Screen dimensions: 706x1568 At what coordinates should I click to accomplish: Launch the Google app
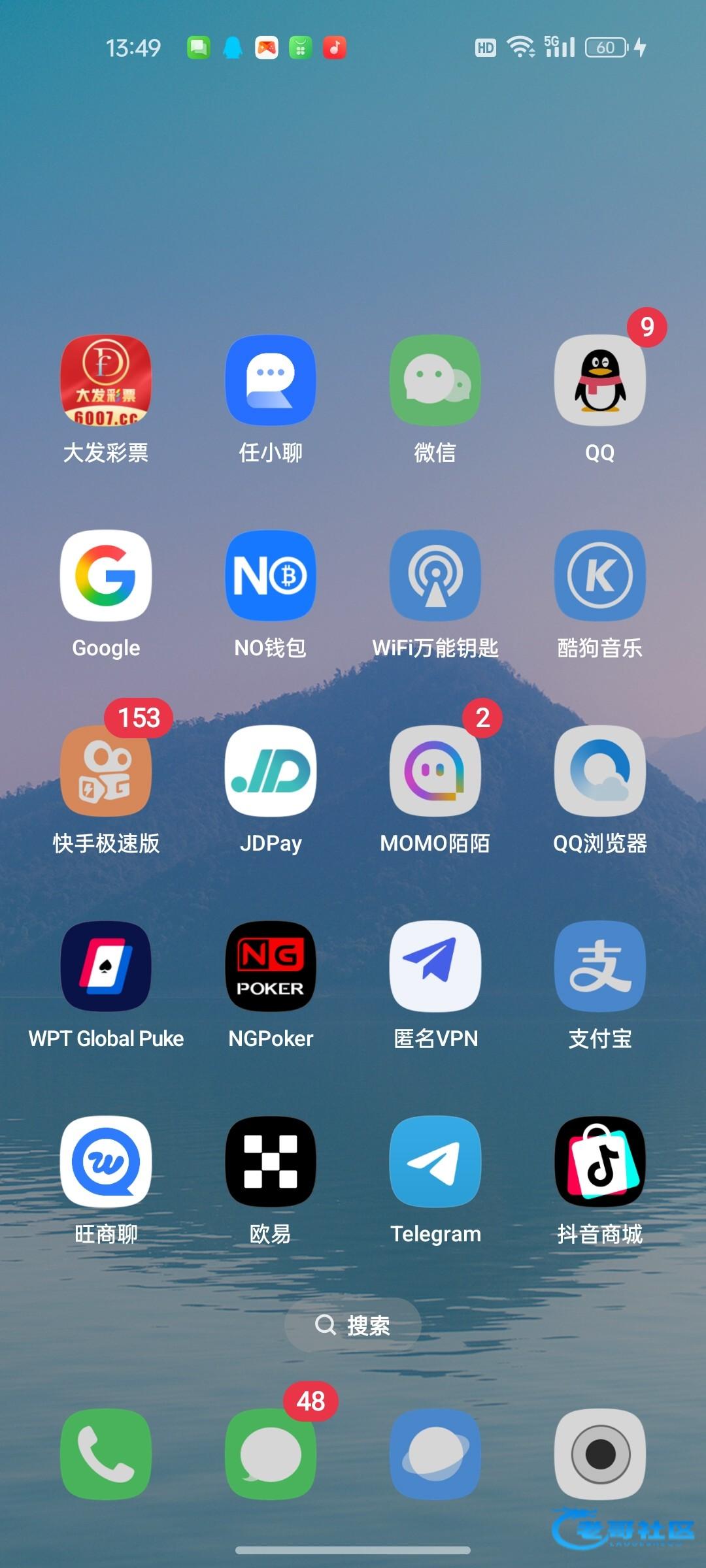106,576
